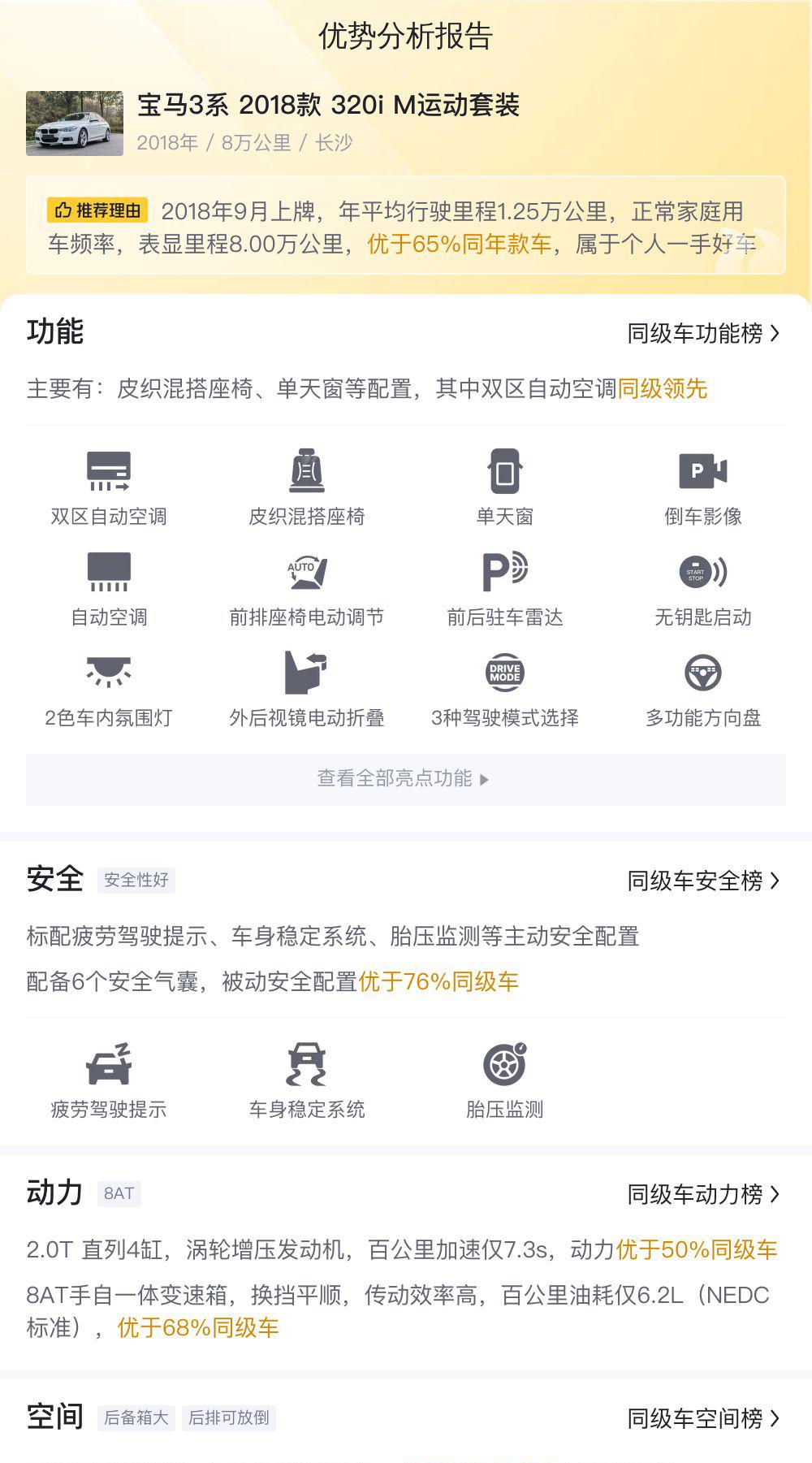Screen dimensions: 812x1463
Task: Open the 宝马3系 car photo thumbnail
Action: [x=75, y=123]
